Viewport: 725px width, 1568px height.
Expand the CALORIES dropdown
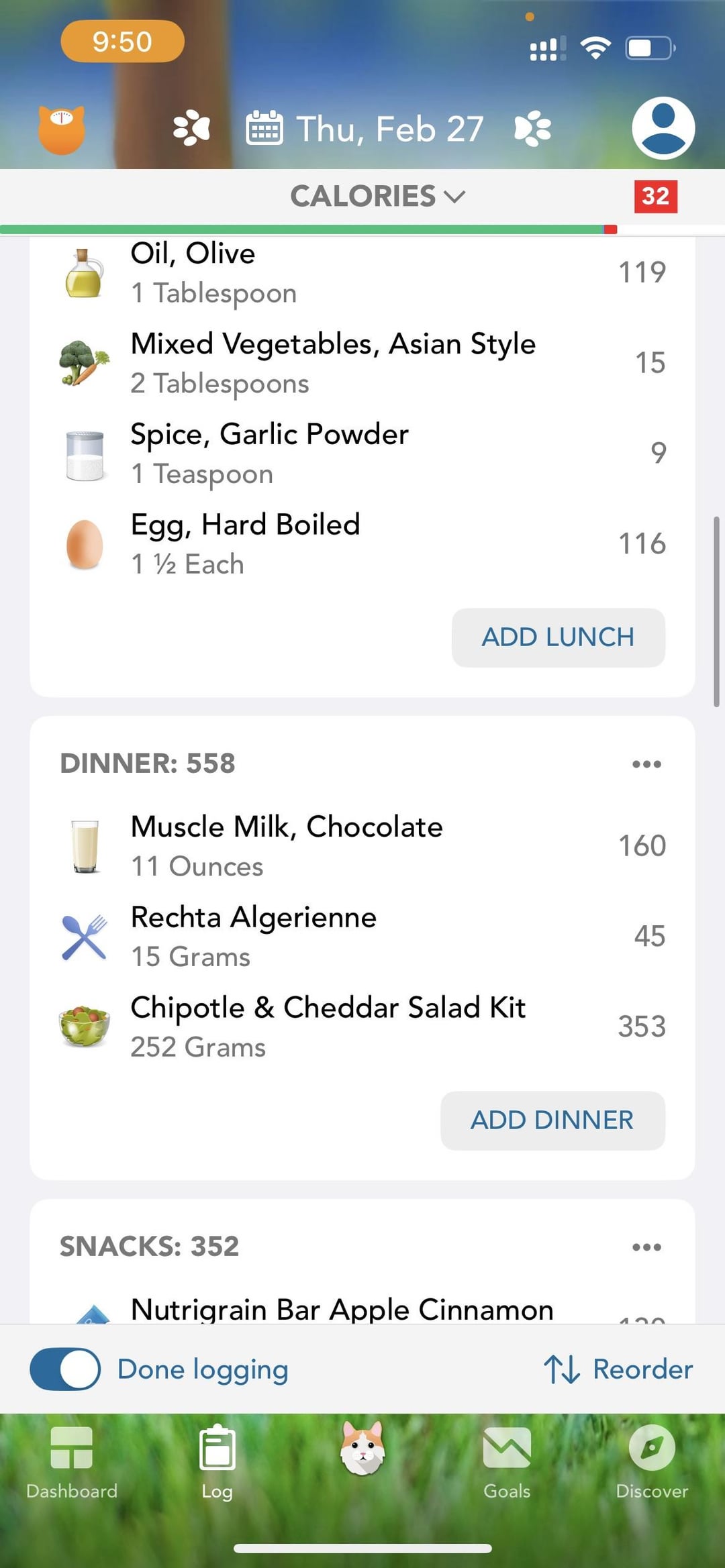tap(378, 197)
